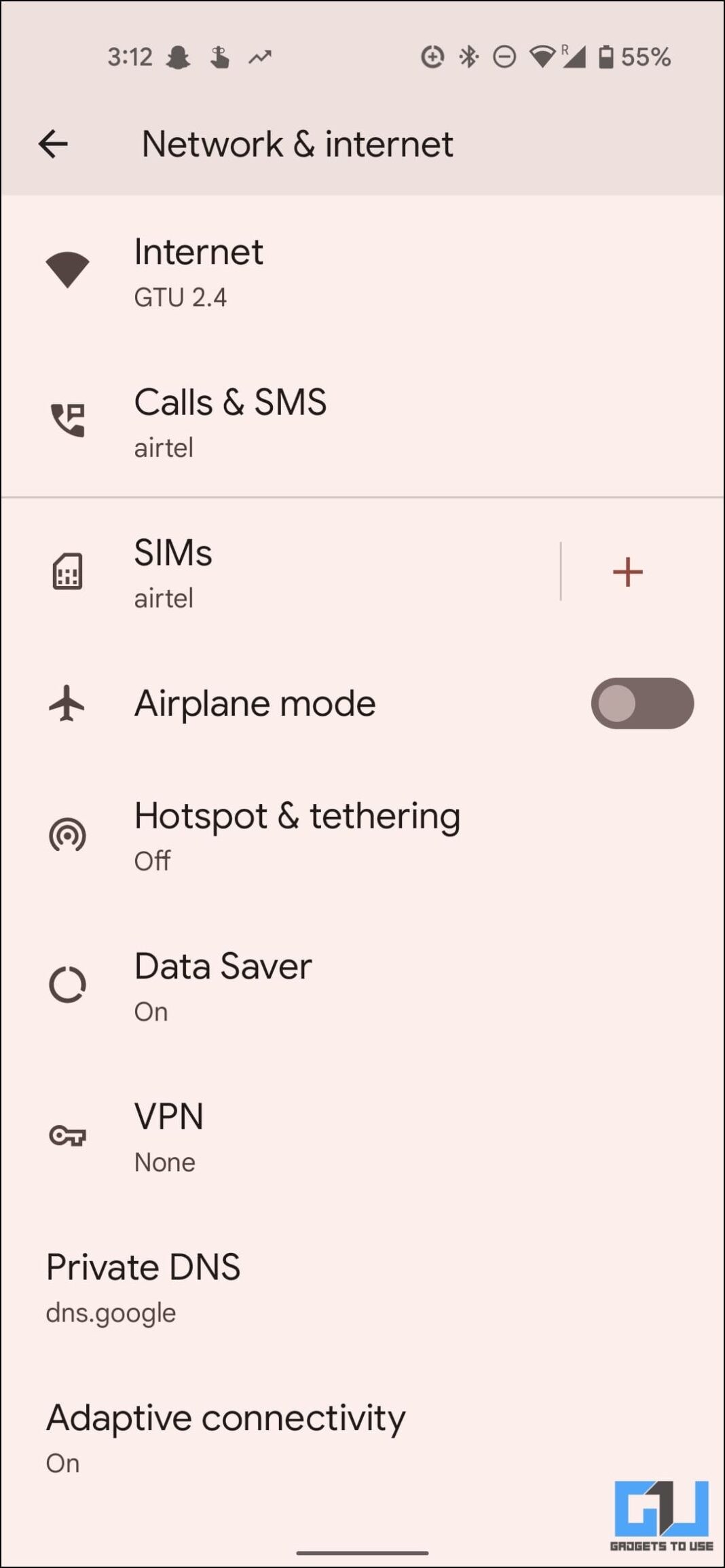Open the SIMs settings entry
Viewport: 725px width, 1568px height.
click(x=272, y=572)
